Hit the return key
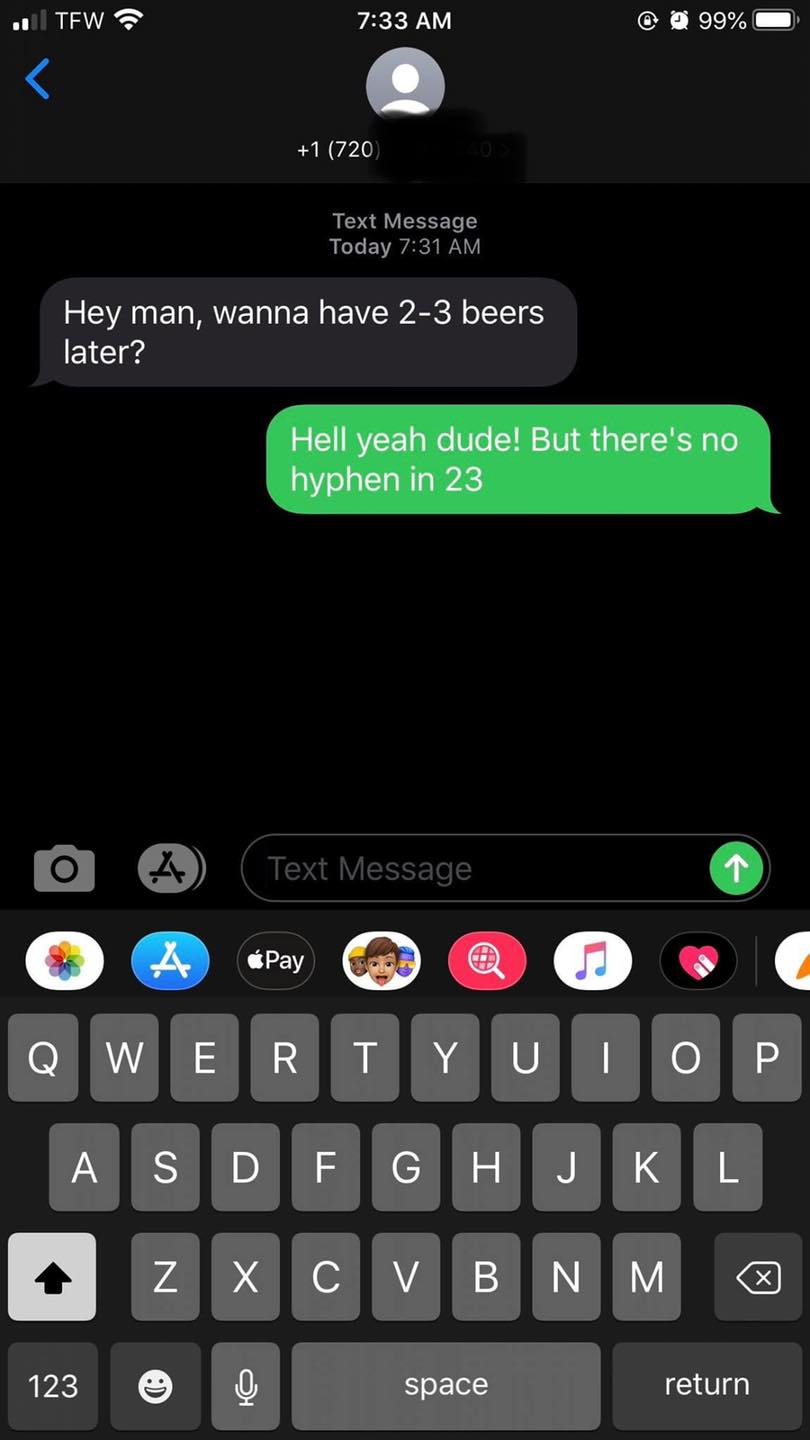 pyautogui.click(x=706, y=1385)
